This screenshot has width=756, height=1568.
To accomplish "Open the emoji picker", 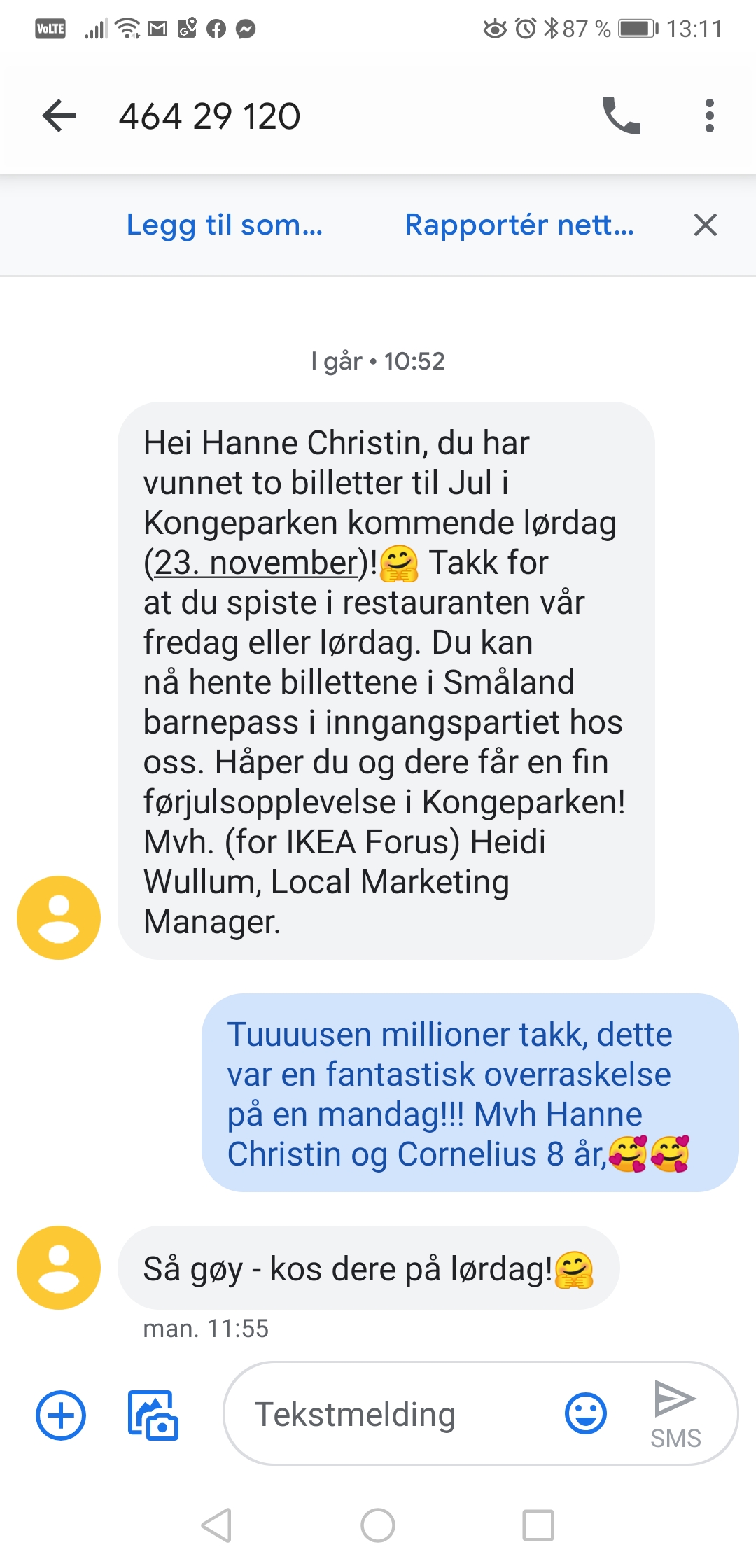I will 585,1413.
